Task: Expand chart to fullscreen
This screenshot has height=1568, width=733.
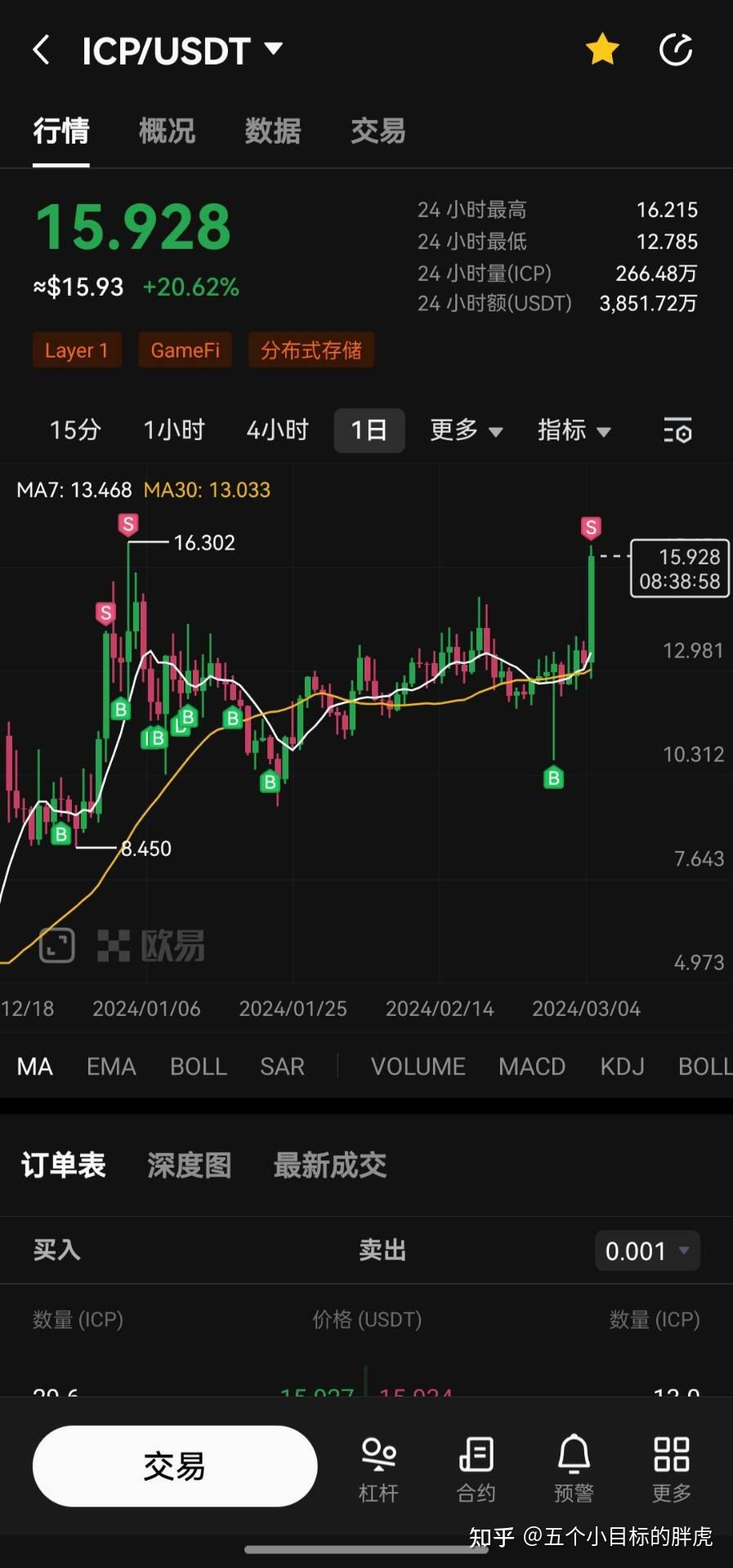Action: [57, 946]
